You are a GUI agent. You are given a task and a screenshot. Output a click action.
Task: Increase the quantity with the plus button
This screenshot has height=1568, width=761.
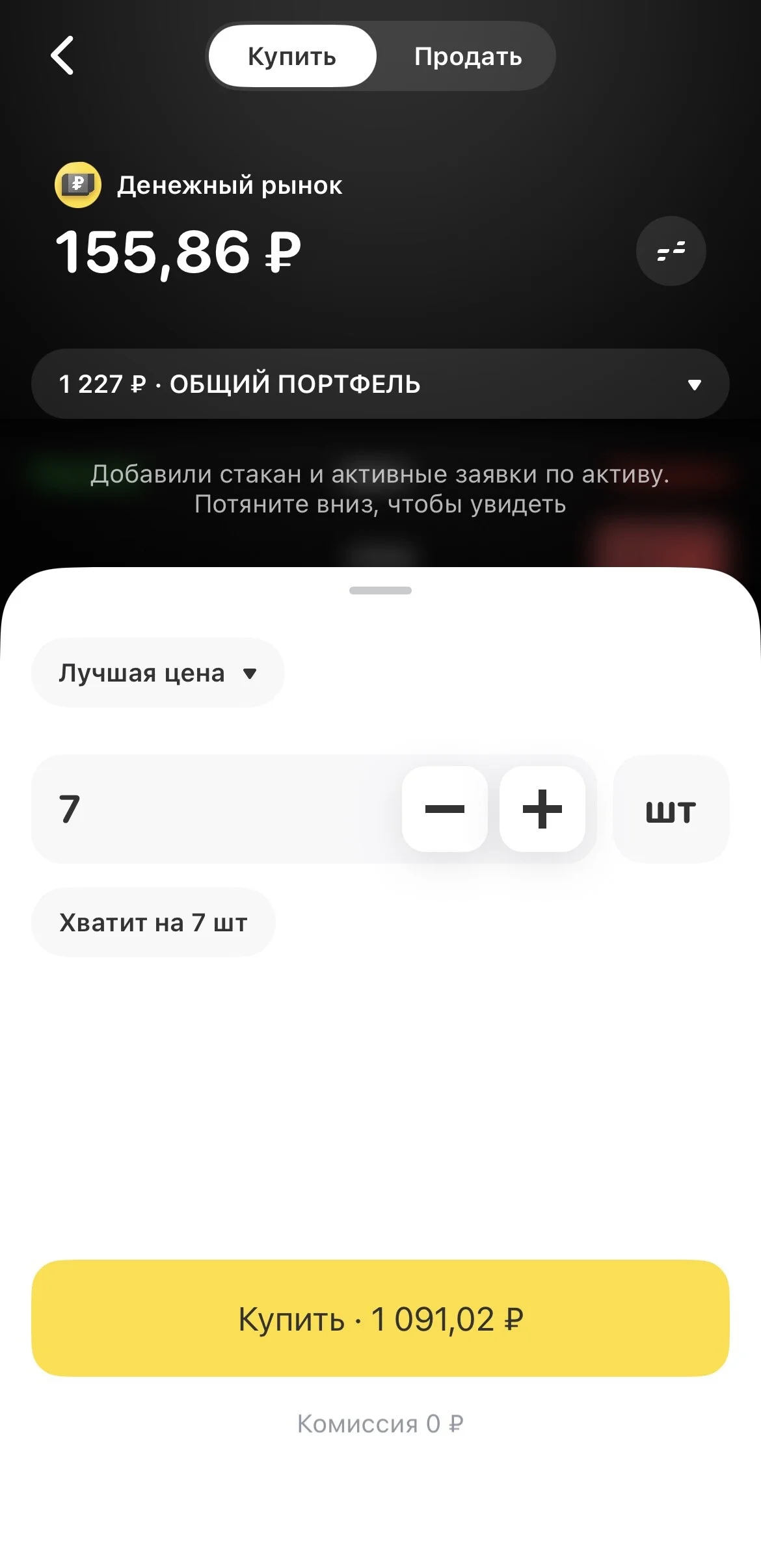542,809
